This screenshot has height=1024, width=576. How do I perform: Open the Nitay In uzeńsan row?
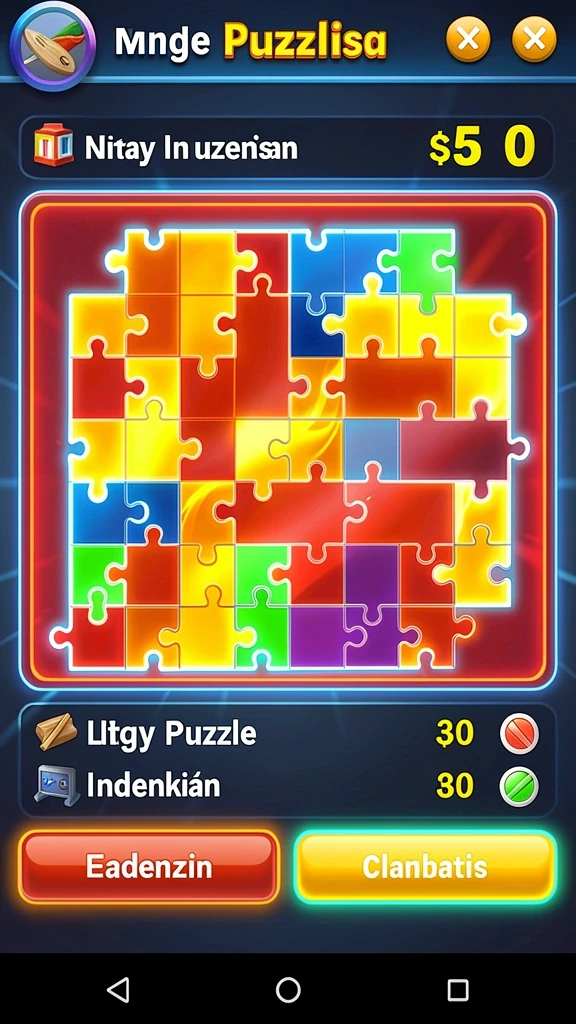(x=287, y=148)
